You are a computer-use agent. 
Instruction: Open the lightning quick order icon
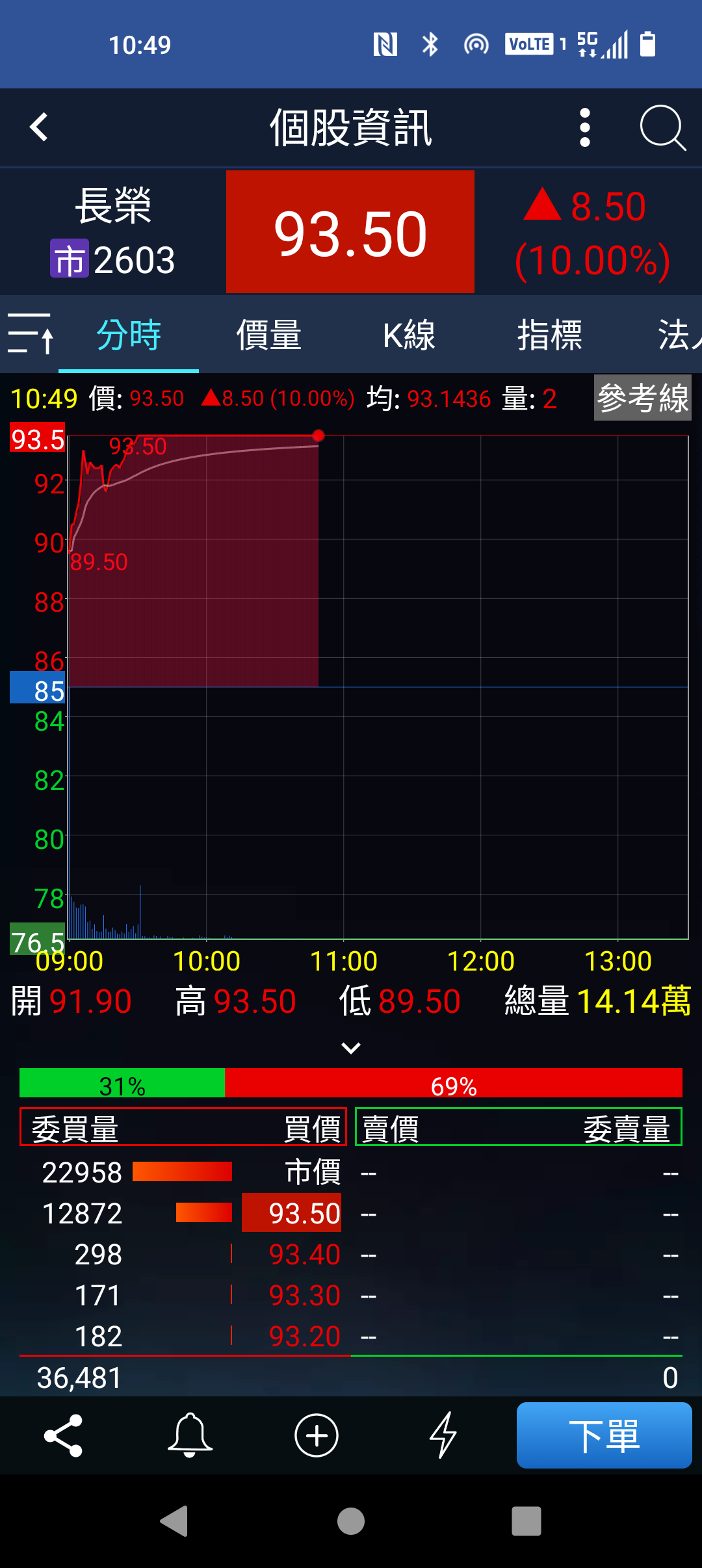[443, 1435]
